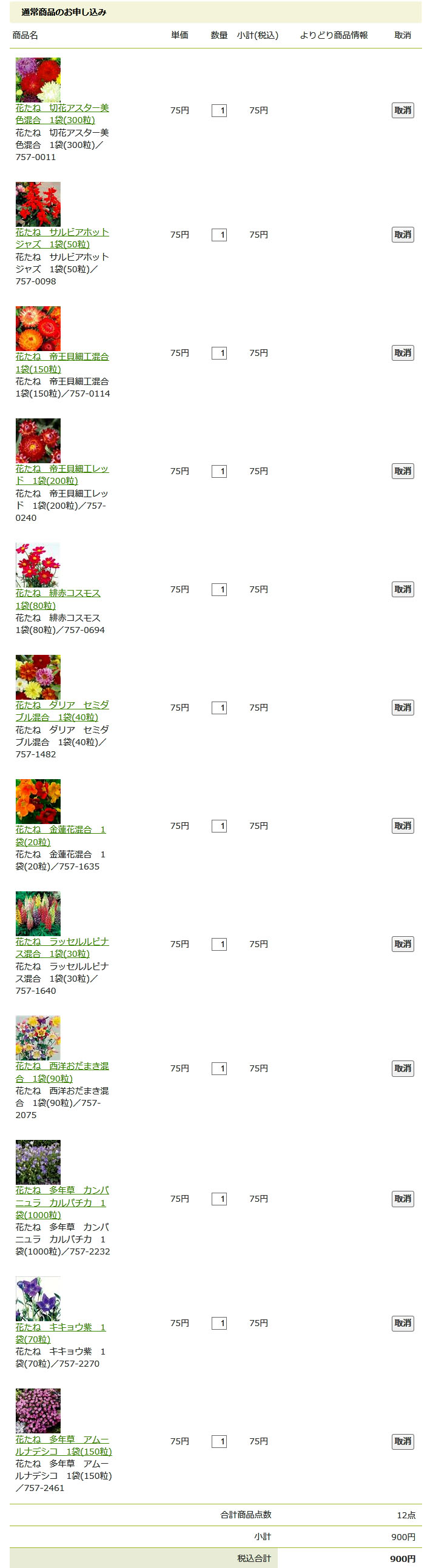Cancel the 切花アスター美色混合 item
The image size is (433, 1568).
click(x=402, y=110)
